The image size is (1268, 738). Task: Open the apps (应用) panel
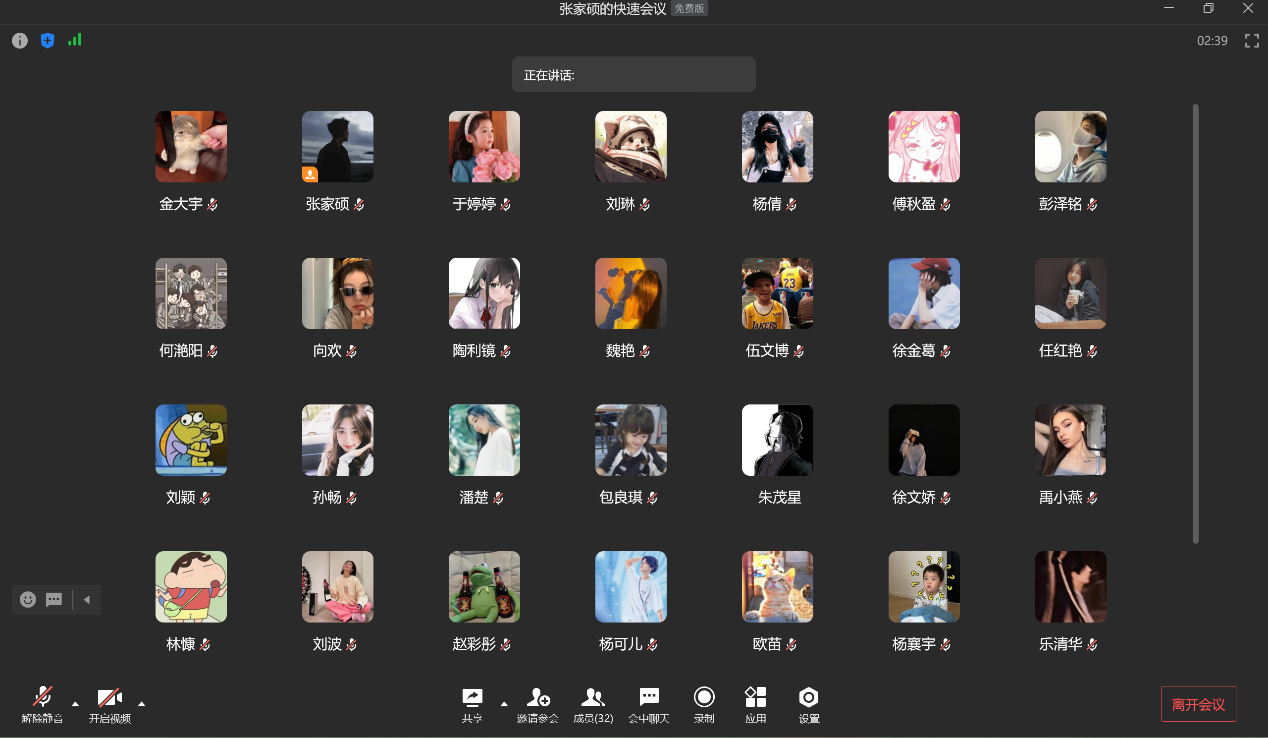pyautogui.click(x=756, y=703)
